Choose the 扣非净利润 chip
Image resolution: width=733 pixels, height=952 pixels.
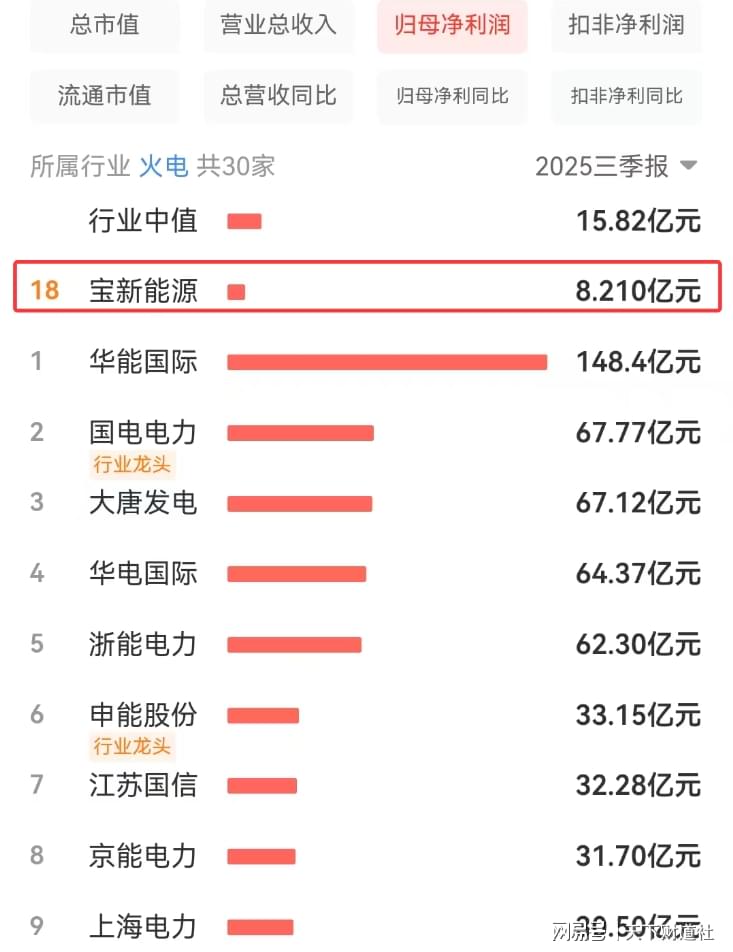[x=626, y=25]
